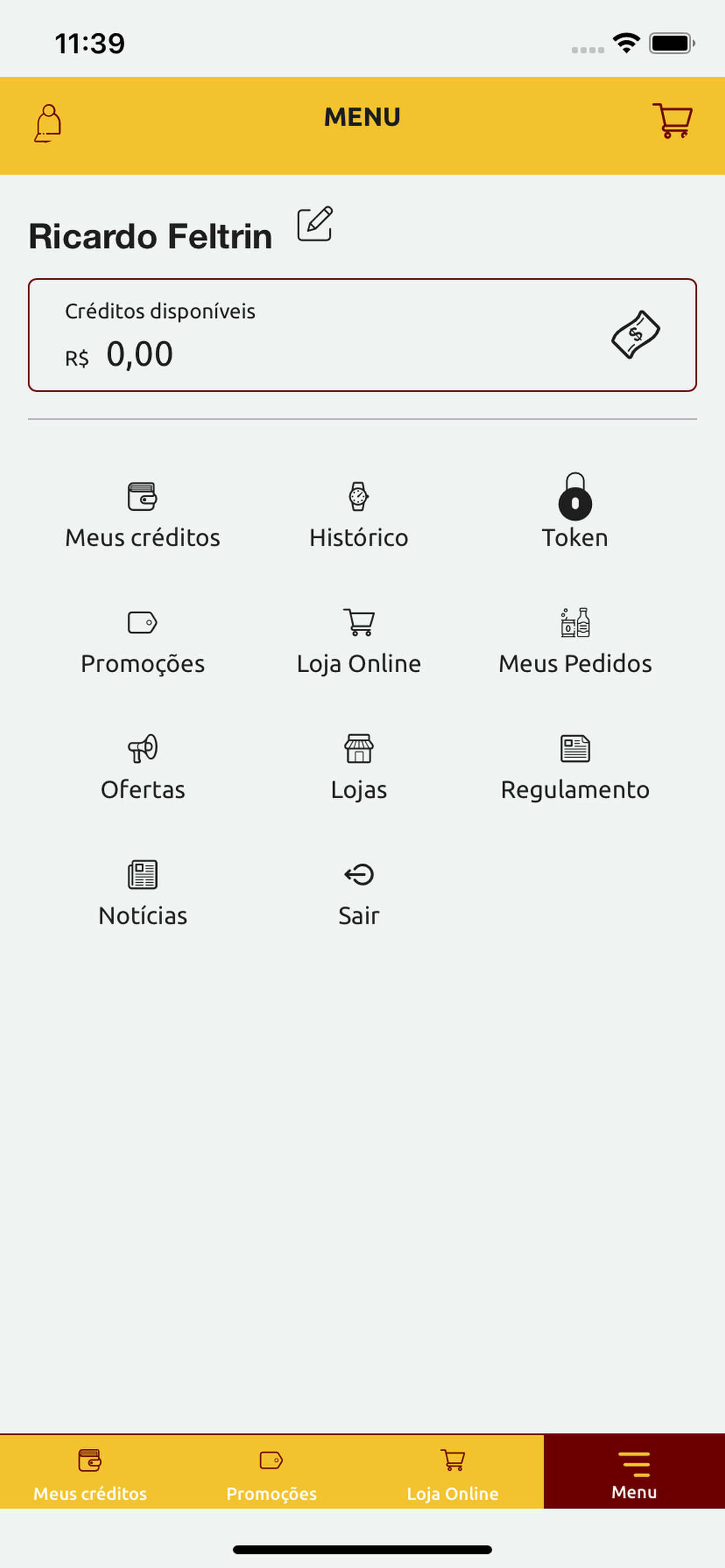Open the shopping cart in header
This screenshot has width=725, height=1568.
click(x=672, y=121)
